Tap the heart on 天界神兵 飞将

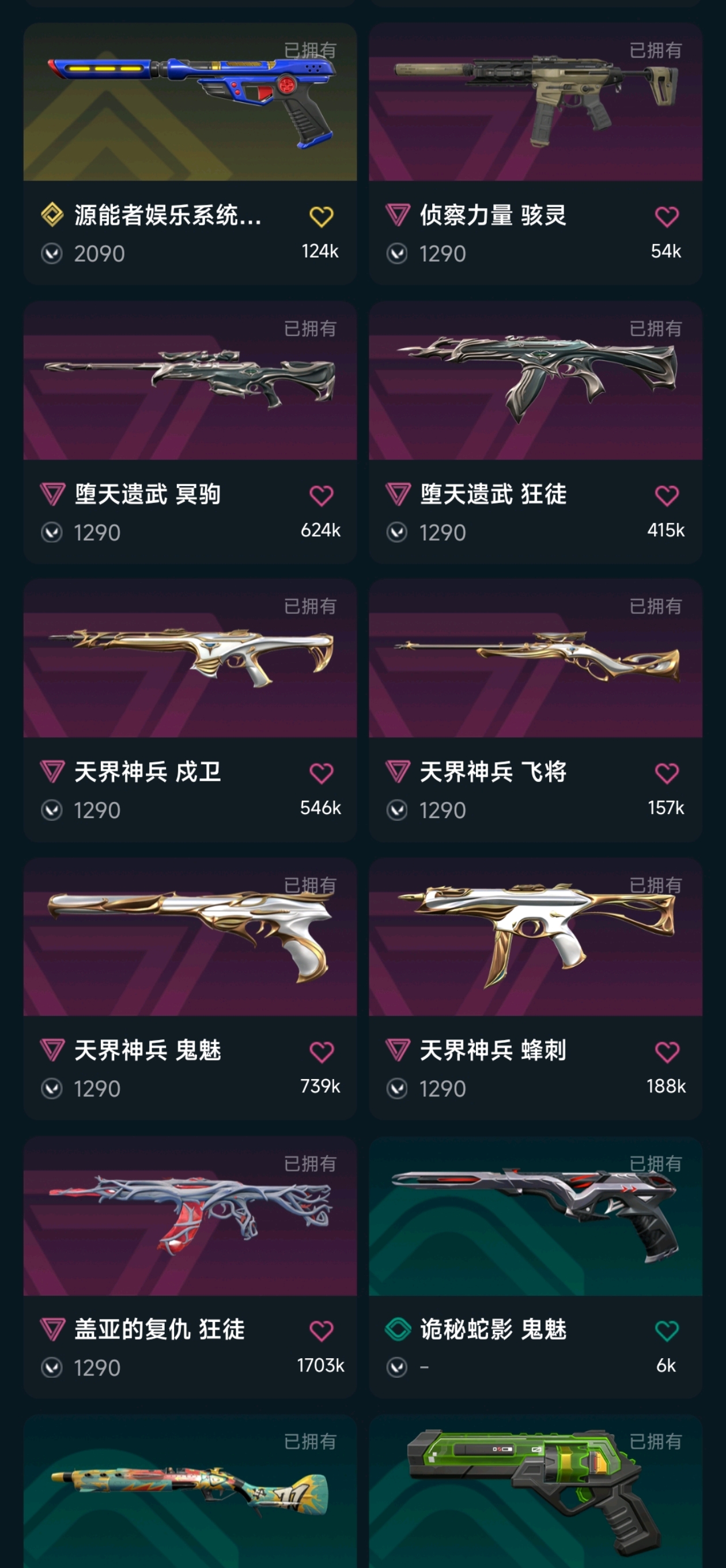666,773
